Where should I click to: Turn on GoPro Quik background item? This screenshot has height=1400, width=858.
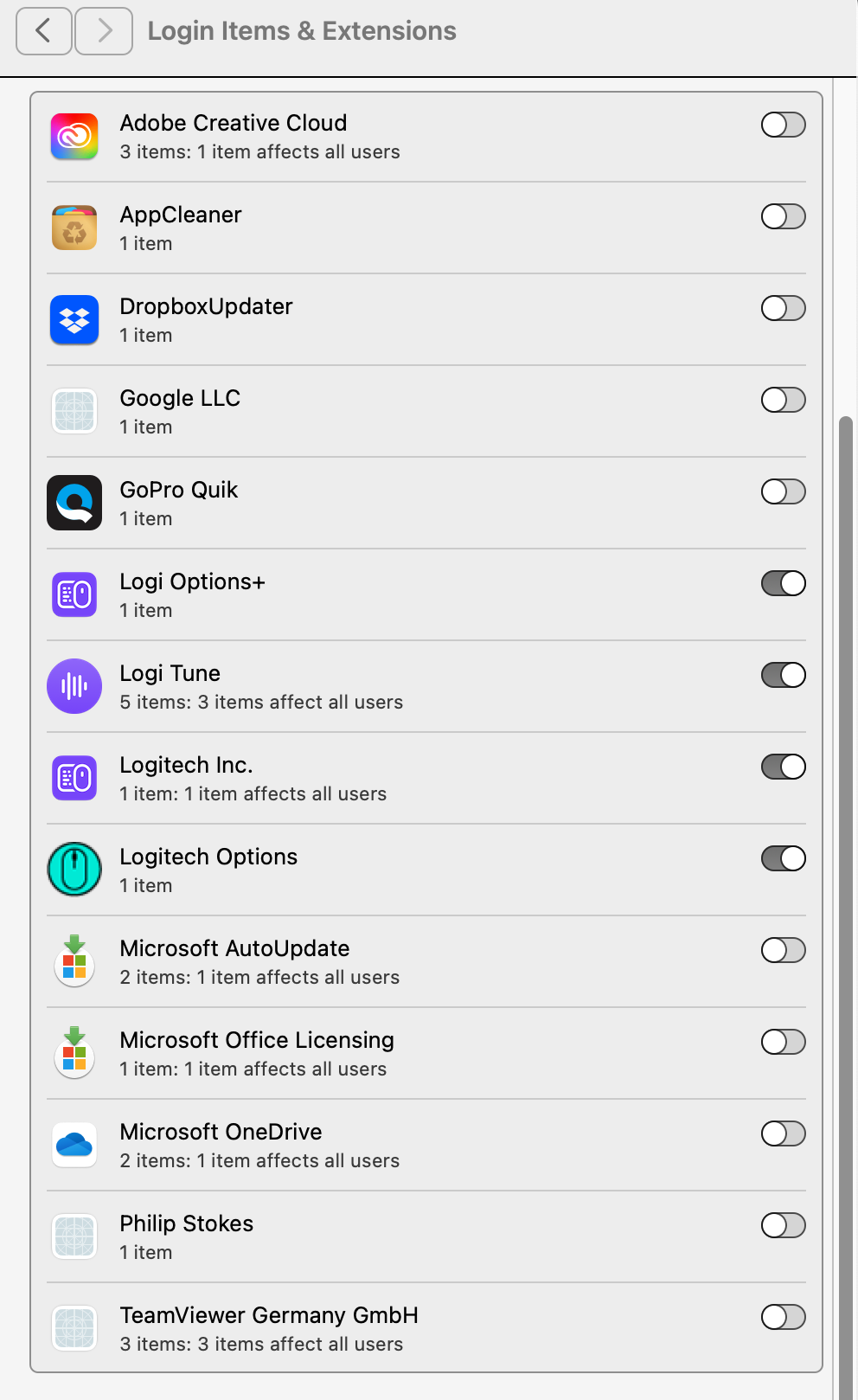point(783,491)
